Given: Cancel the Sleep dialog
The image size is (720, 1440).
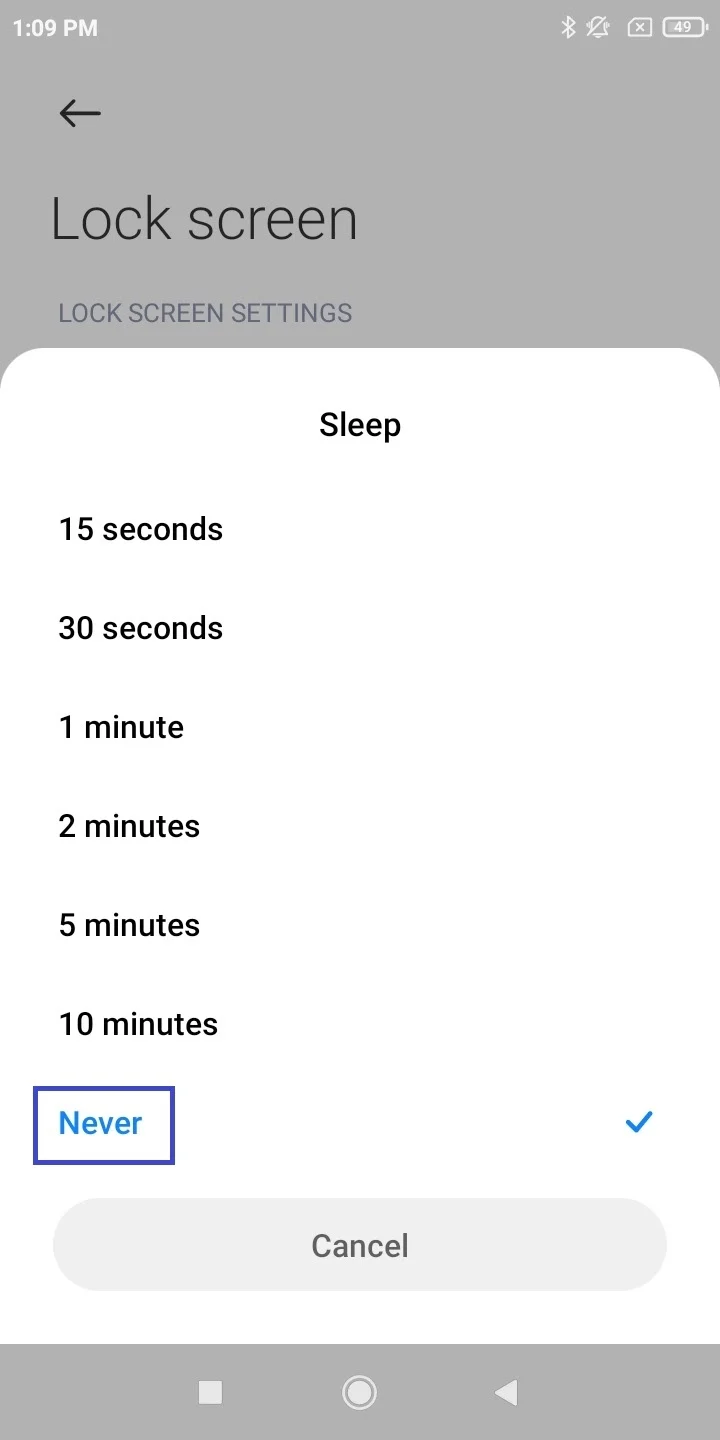Looking at the screenshot, I should tap(360, 1245).
